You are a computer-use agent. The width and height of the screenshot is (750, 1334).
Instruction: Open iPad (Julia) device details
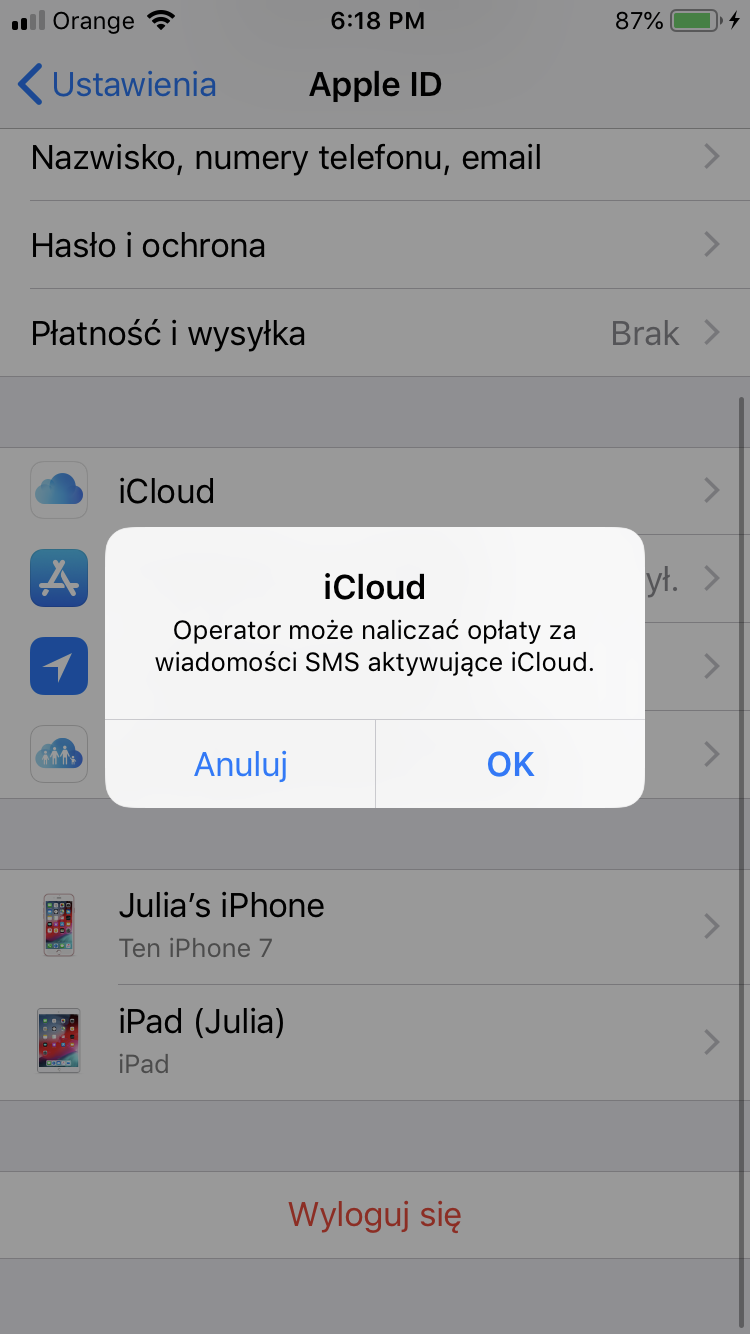(x=375, y=1042)
